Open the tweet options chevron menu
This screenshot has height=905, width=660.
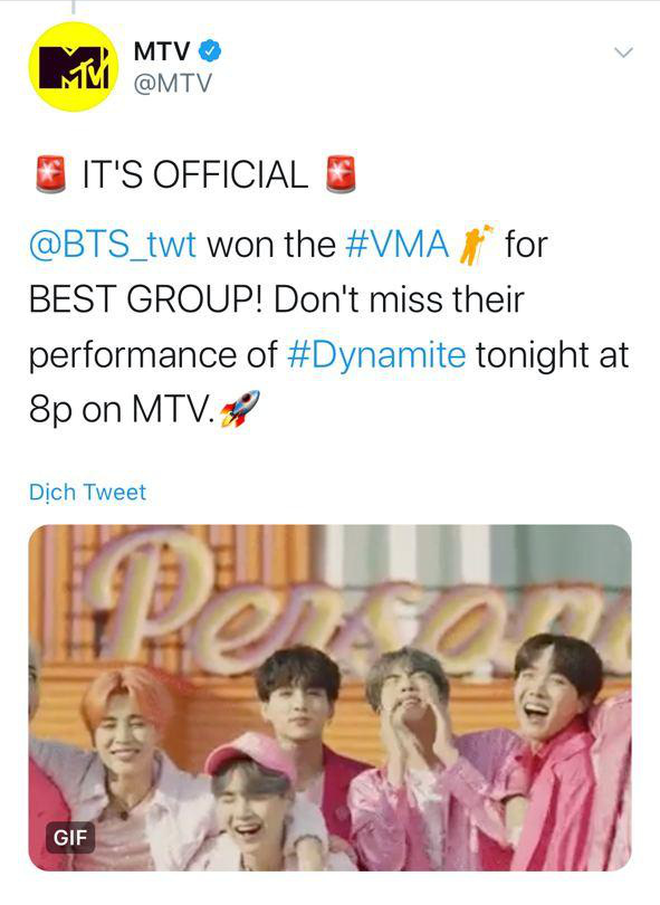pyautogui.click(x=623, y=51)
